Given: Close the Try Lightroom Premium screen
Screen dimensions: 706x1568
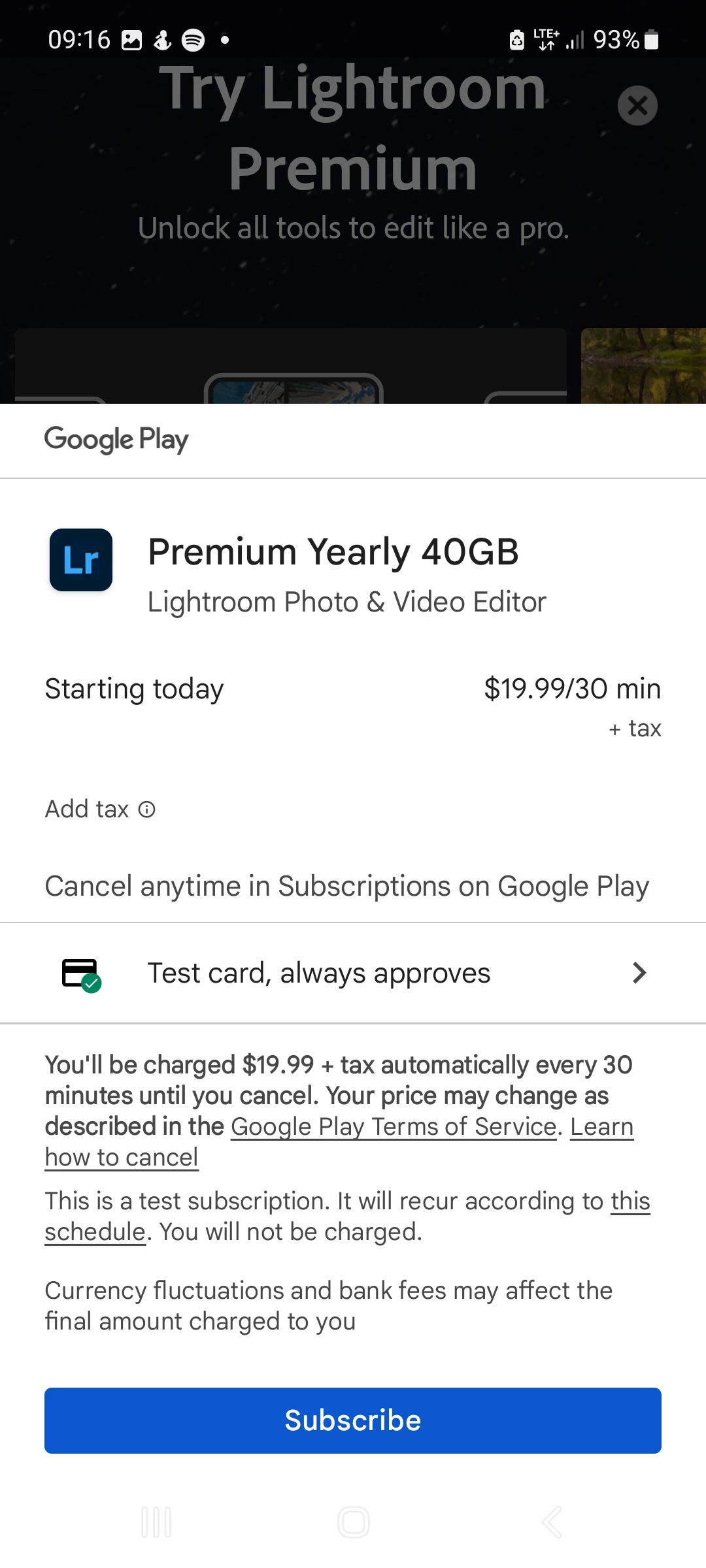Looking at the screenshot, I should coord(637,106).
